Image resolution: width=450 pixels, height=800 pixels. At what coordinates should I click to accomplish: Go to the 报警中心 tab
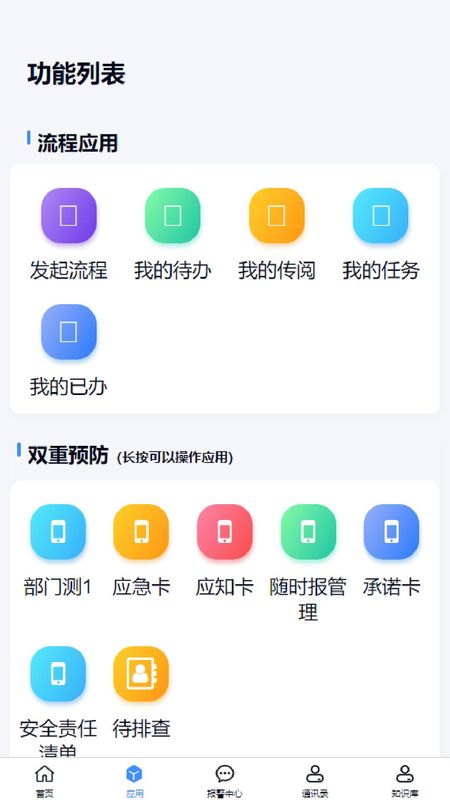tap(224, 780)
